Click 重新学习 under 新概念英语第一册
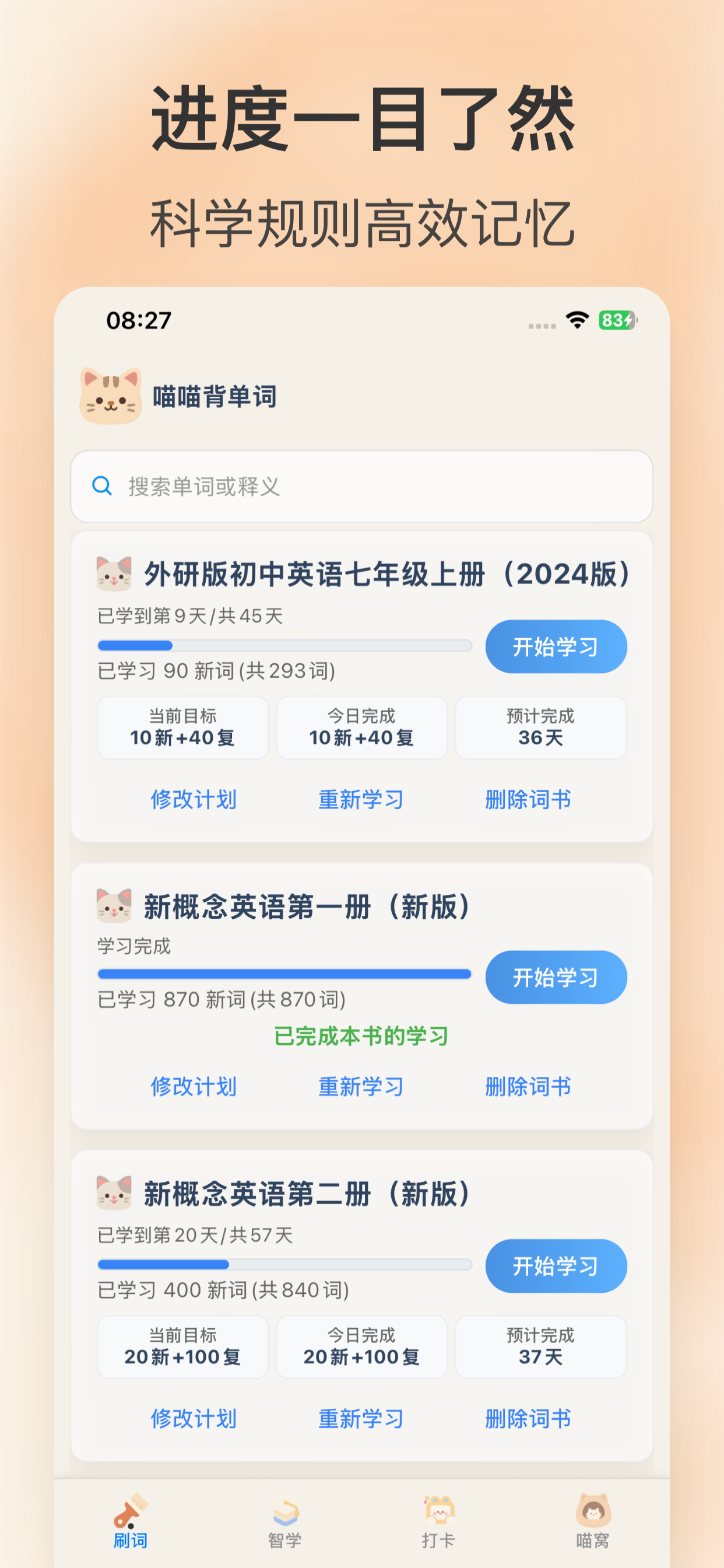Screen dimensions: 724x1568 pyautogui.click(x=360, y=1087)
